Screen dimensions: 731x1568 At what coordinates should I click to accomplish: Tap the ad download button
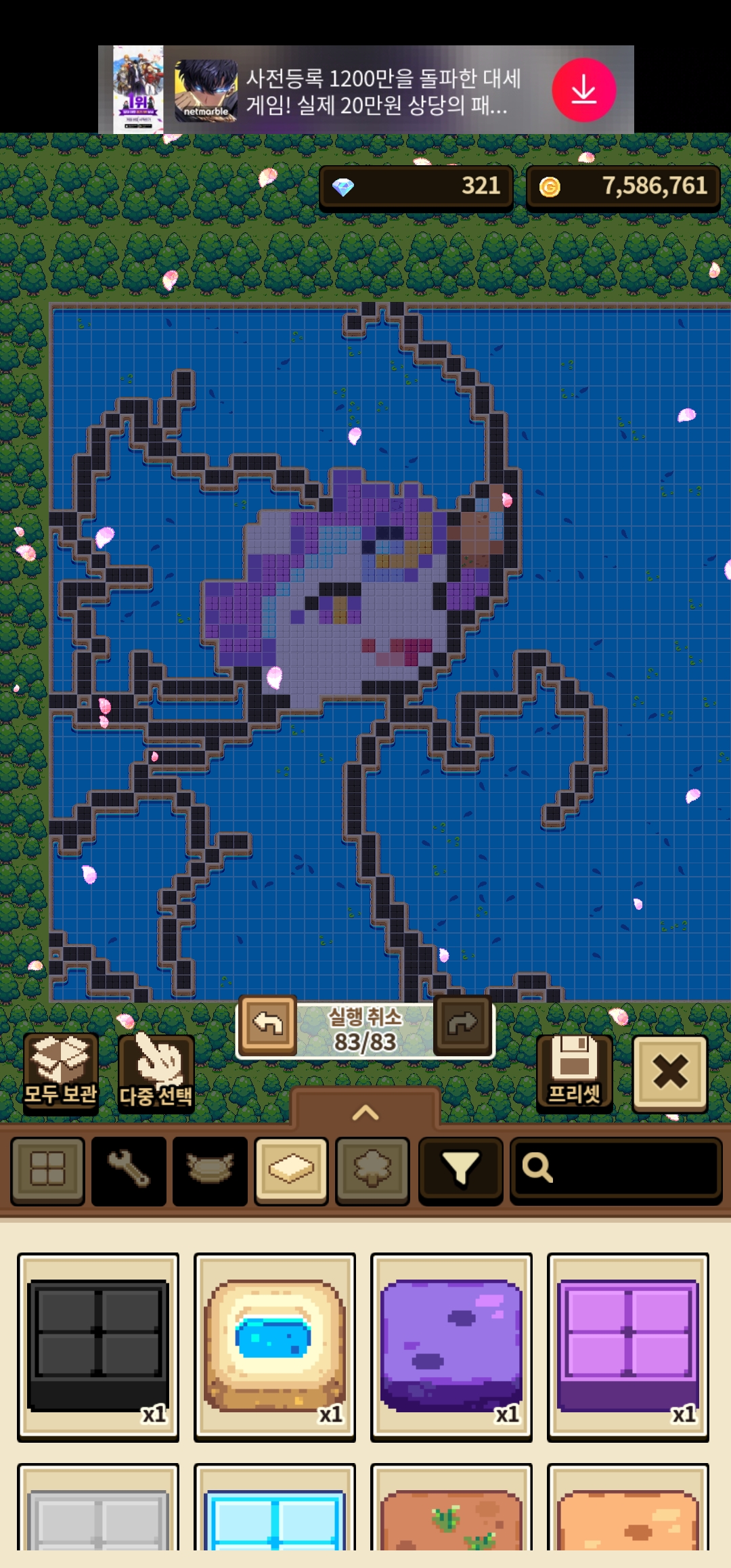pos(583,90)
